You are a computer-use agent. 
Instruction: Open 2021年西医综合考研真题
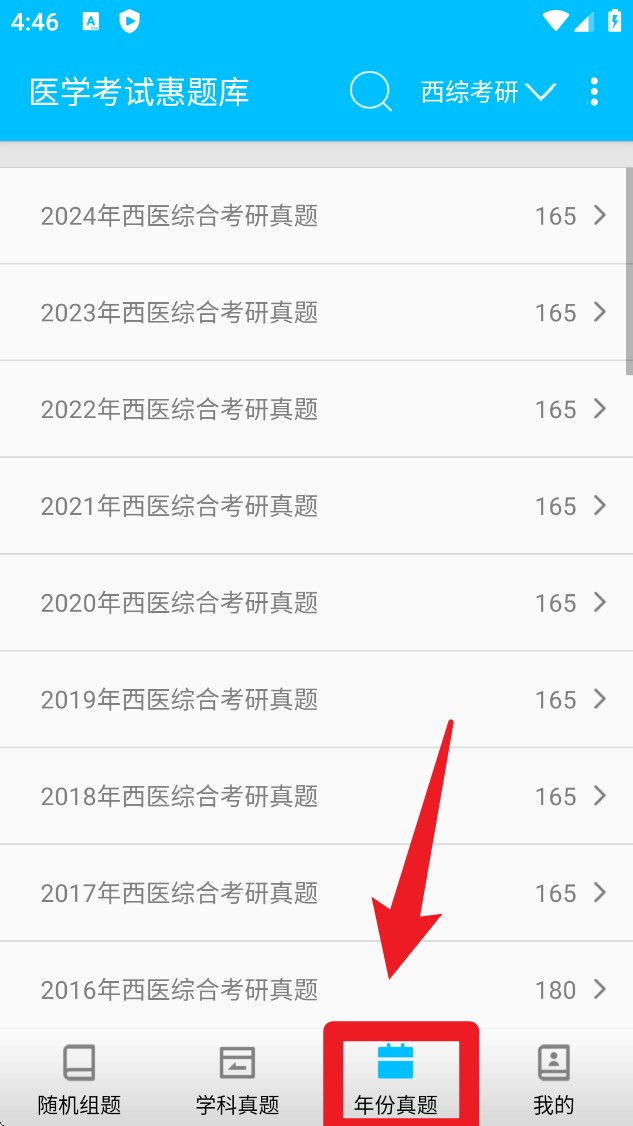[x=316, y=506]
